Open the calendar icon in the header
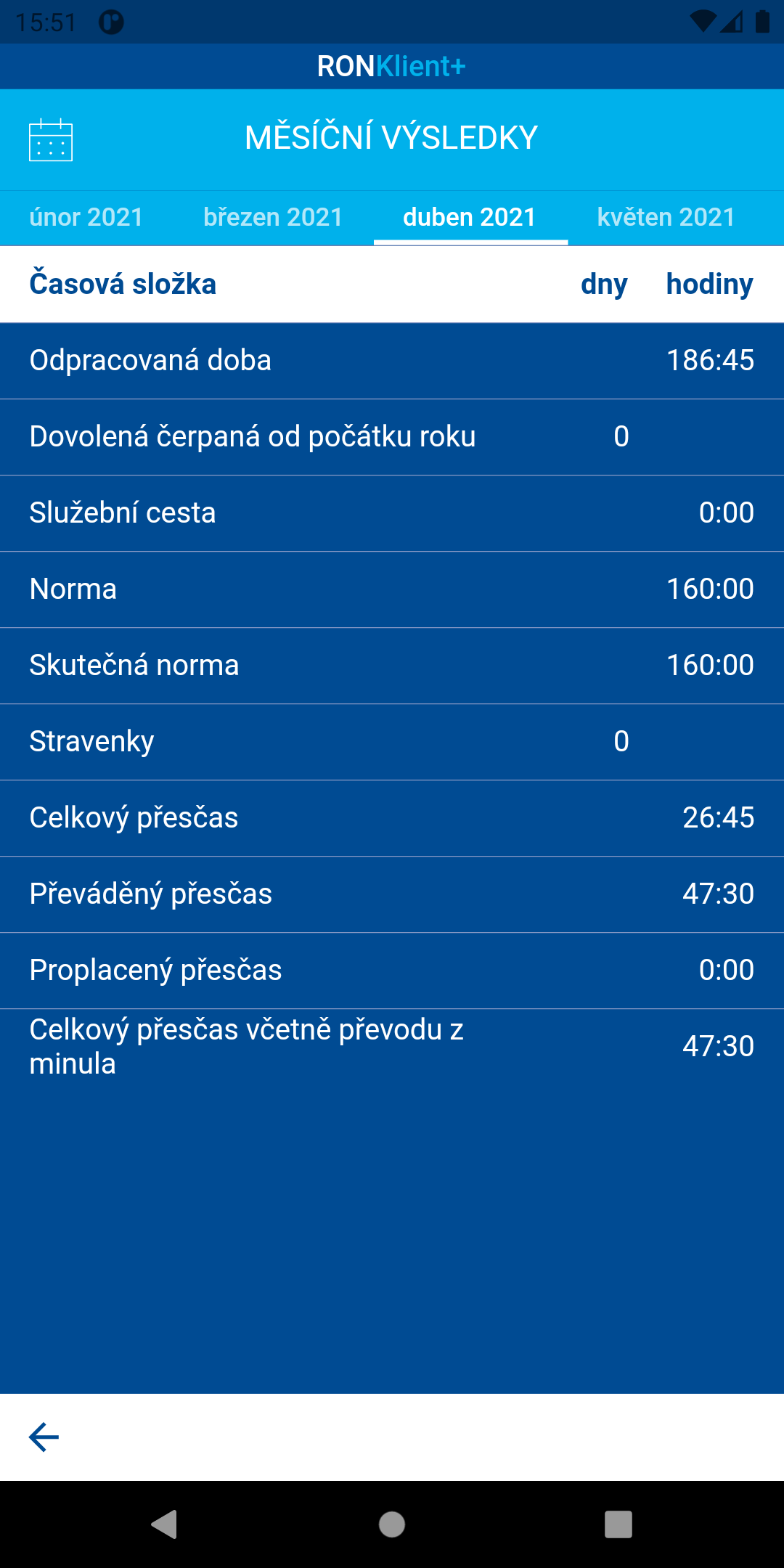Screen dimensions: 784x1568 pyautogui.click(x=51, y=139)
